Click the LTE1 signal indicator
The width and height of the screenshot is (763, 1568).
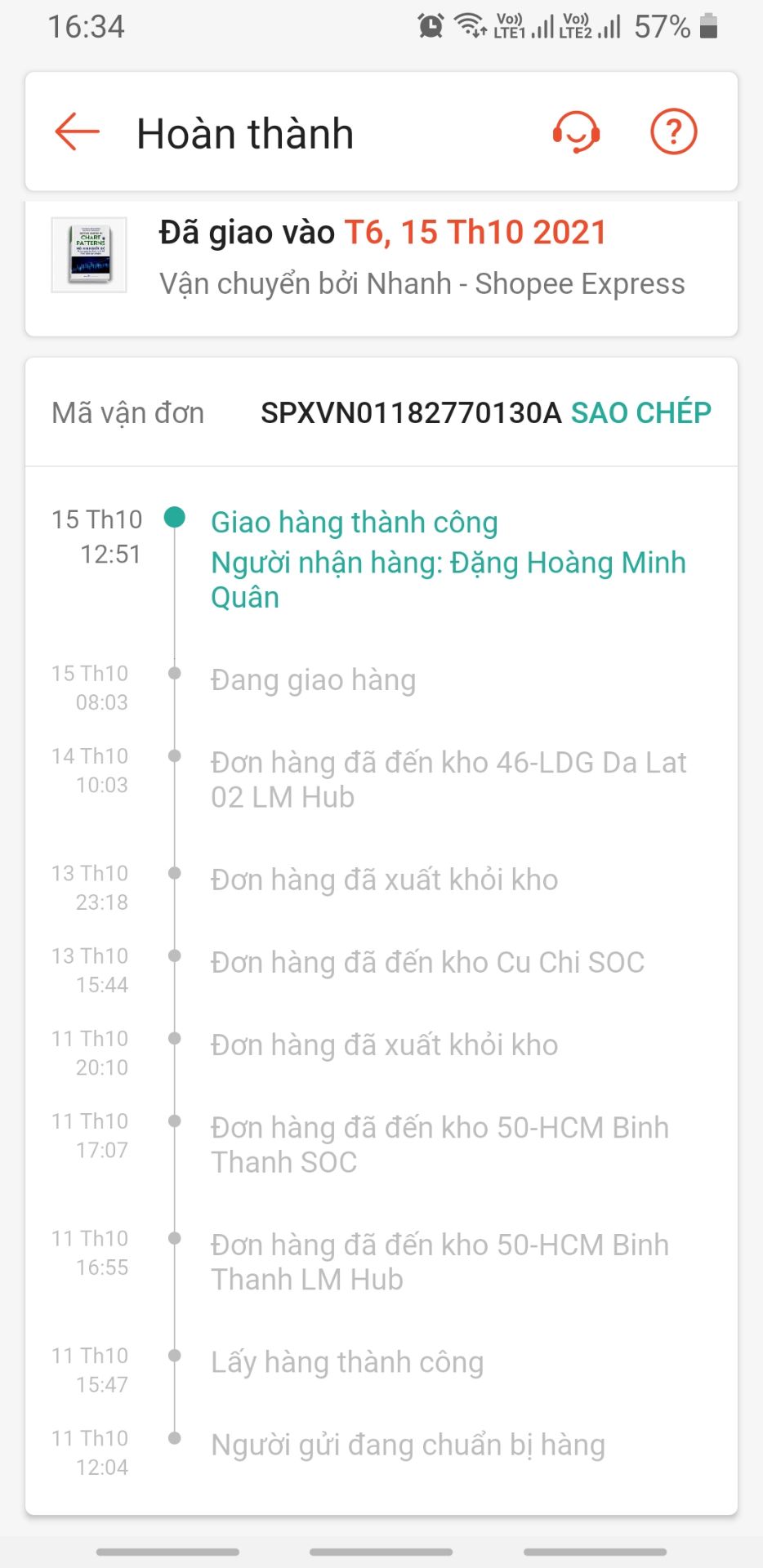(518, 25)
